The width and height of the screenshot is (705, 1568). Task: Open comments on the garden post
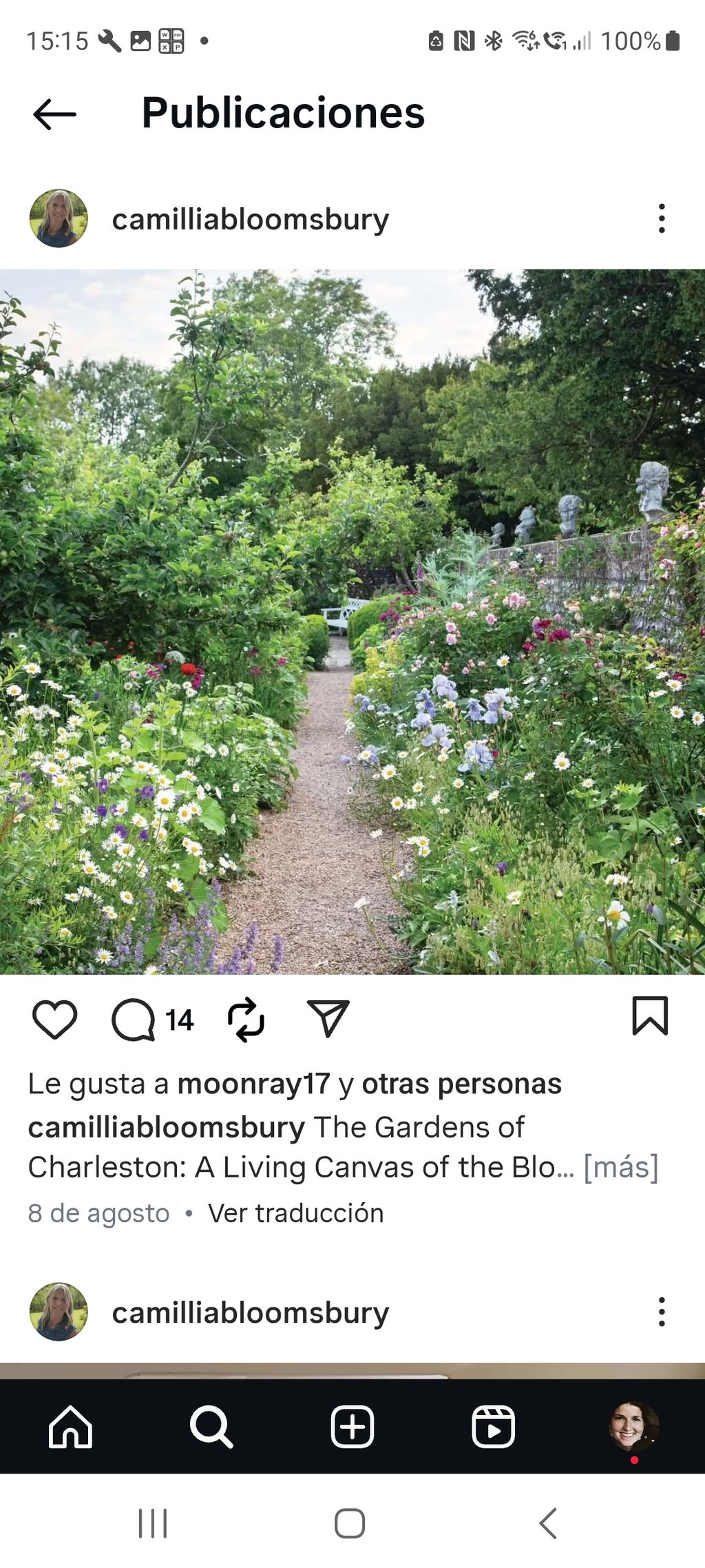coord(134,1019)
